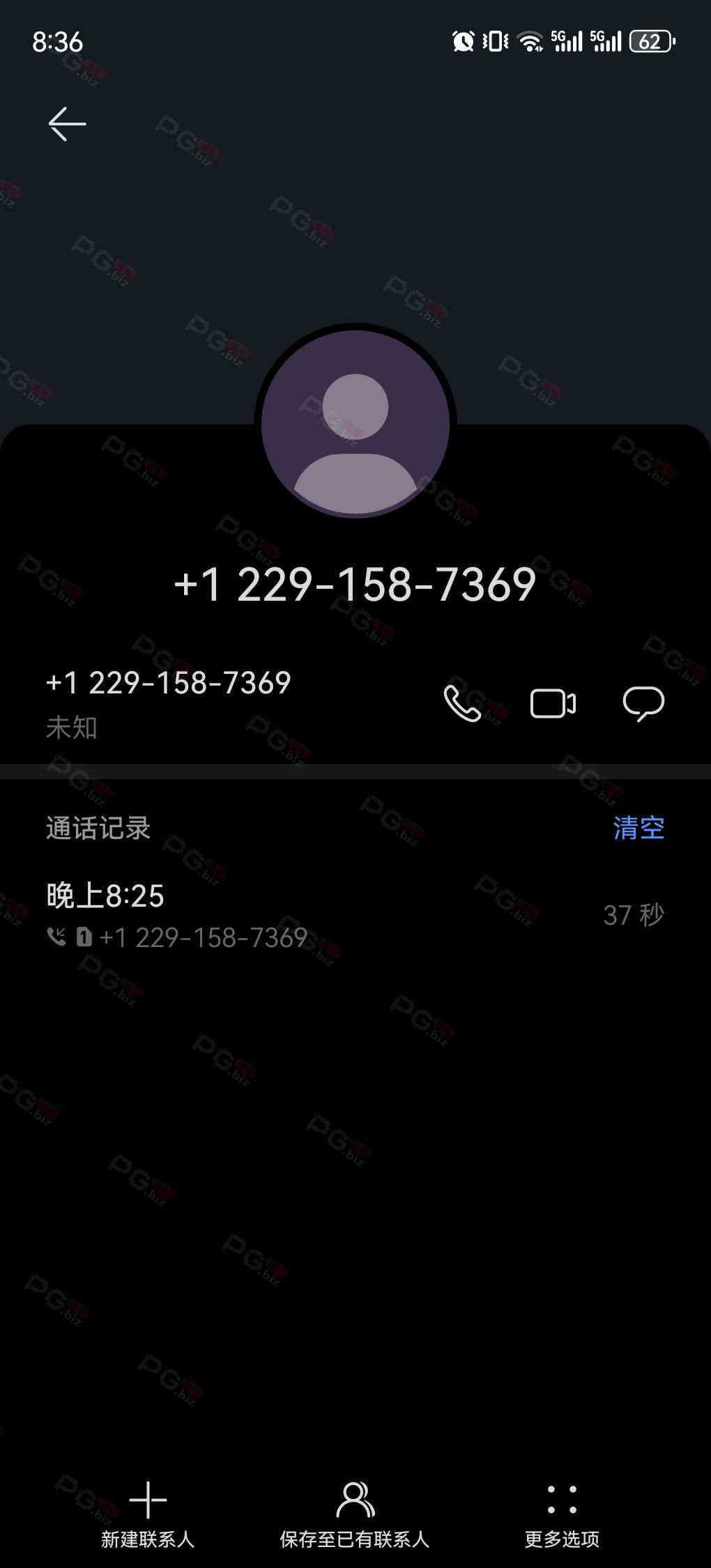711x1568 pixels.
Task: Start a video call to this number
Action: pyautogui.click(x=553, y=703)
